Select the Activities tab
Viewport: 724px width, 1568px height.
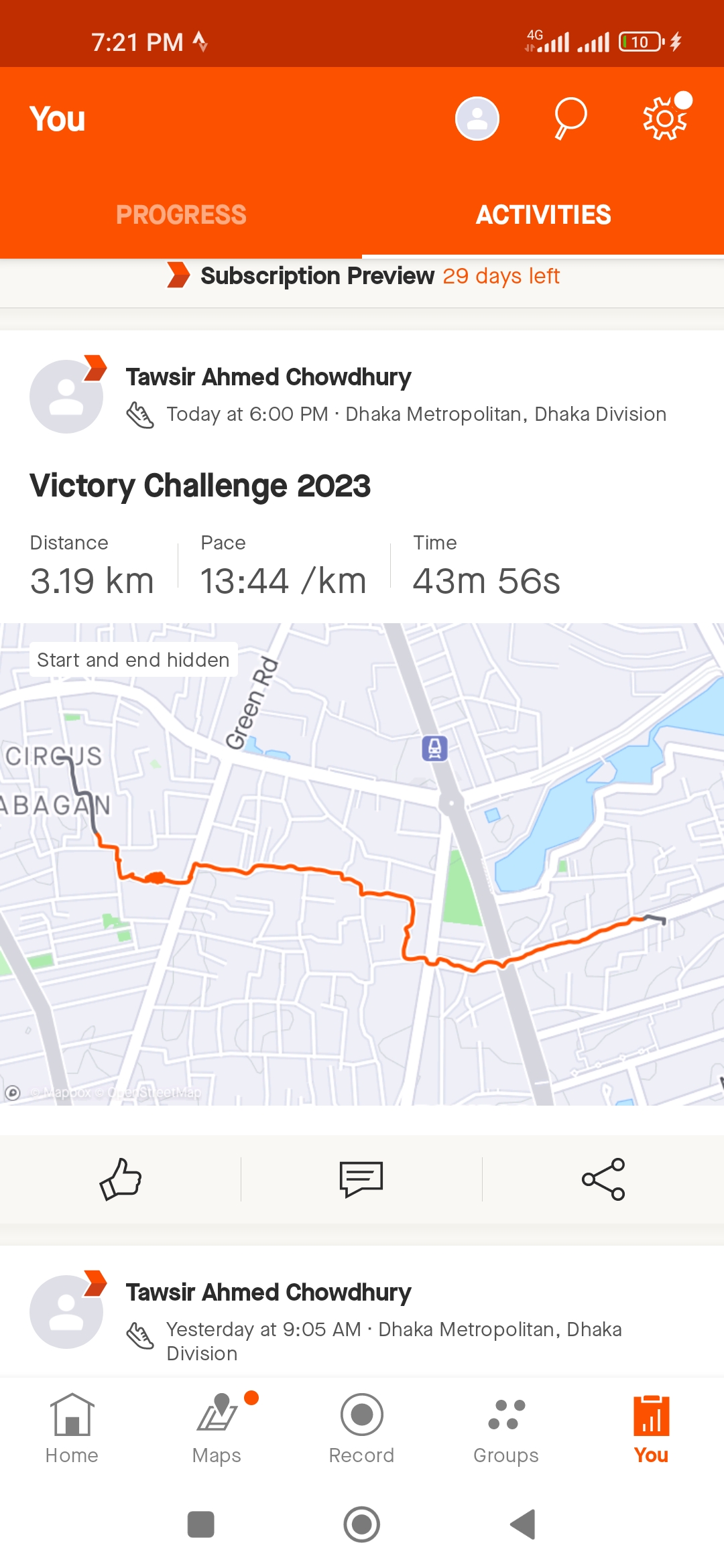(543, 214)
